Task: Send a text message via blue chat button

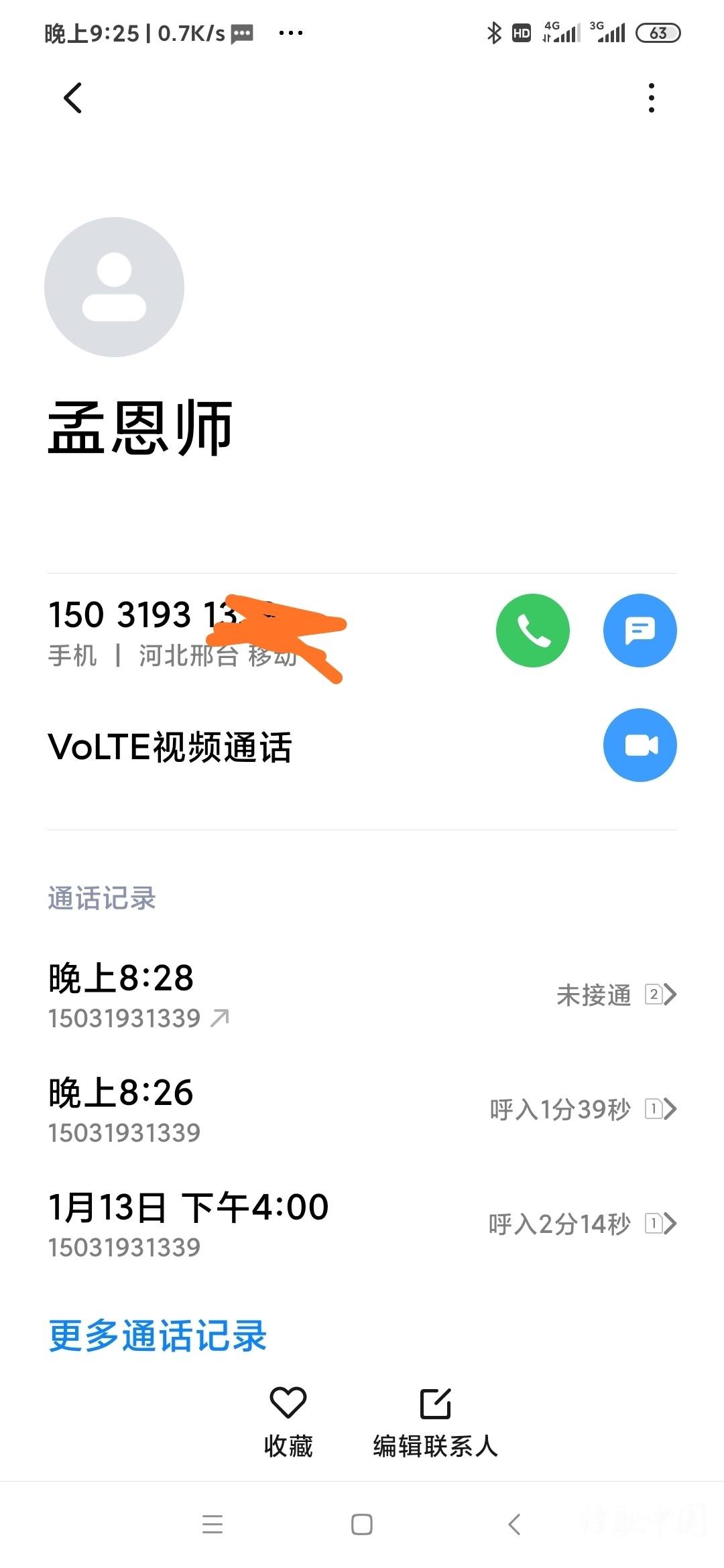Action: click(640, 631)
